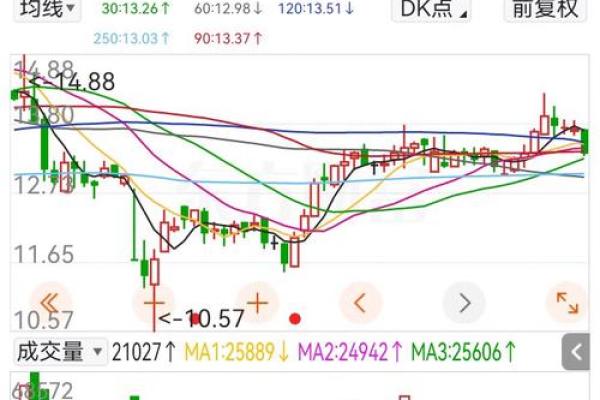Viewport: 600px width, 400px height.
Task: Tap the 前复权 adjustment button
Action: click(543, 11)
